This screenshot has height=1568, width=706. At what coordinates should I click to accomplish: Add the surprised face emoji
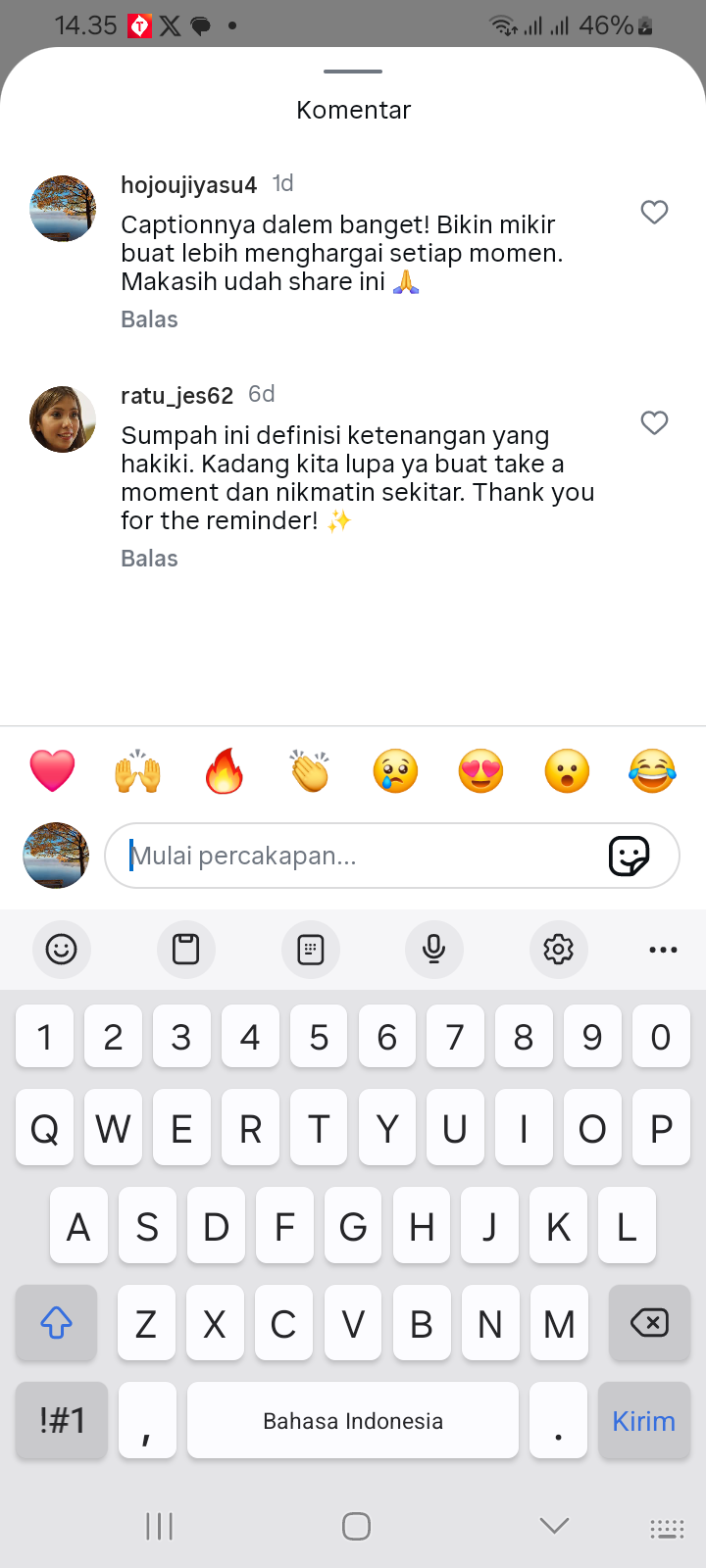click(567, 771)
